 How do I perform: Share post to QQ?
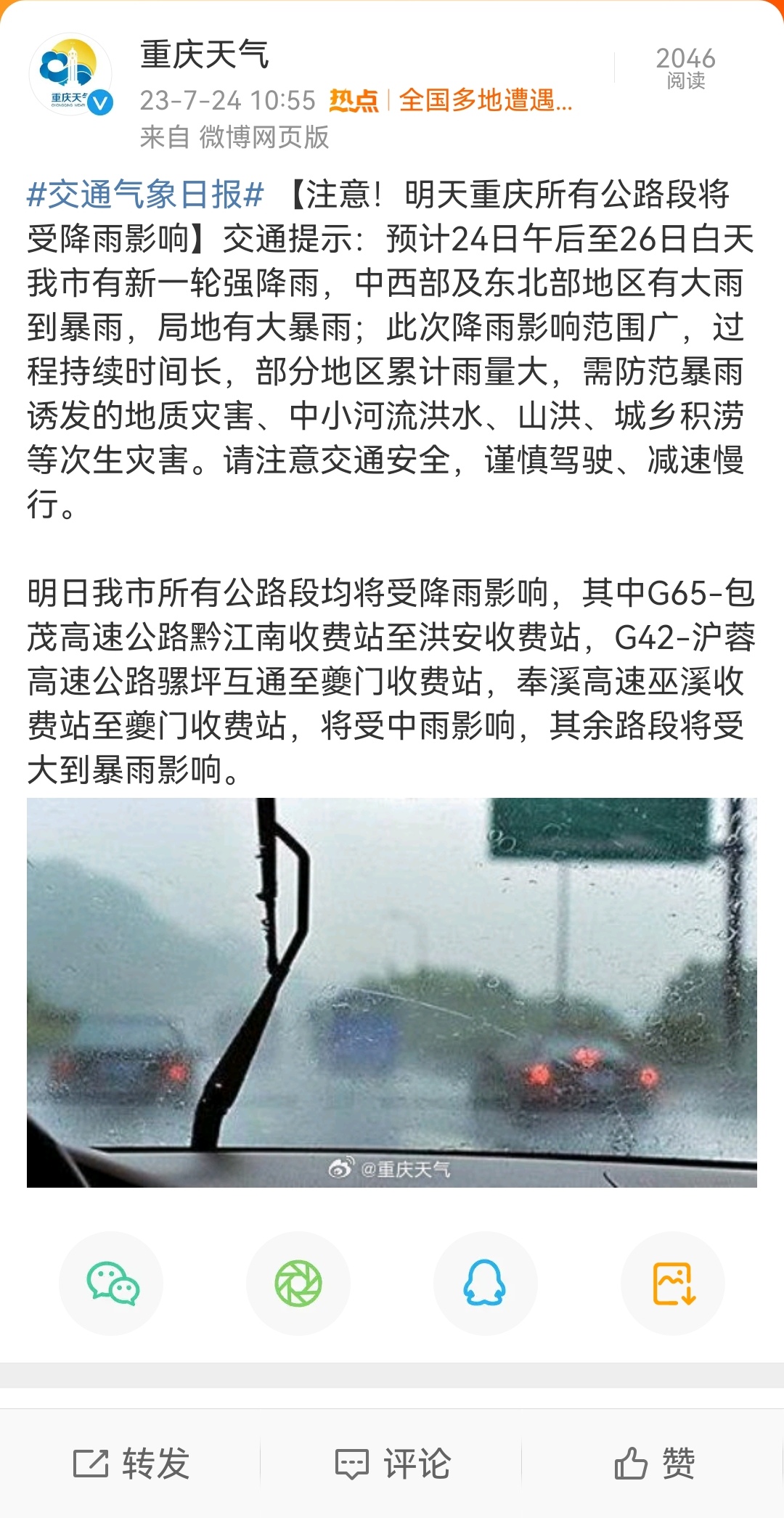click(485, 1284)
